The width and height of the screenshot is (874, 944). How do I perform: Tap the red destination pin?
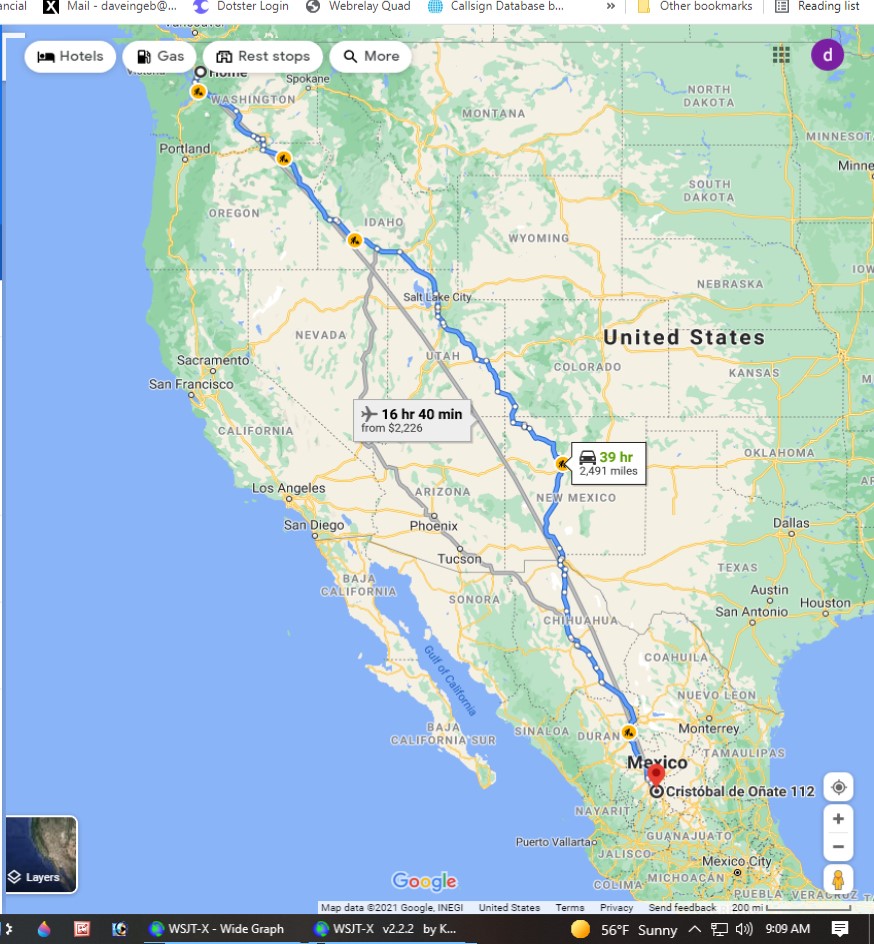click(x=655, y=774)
